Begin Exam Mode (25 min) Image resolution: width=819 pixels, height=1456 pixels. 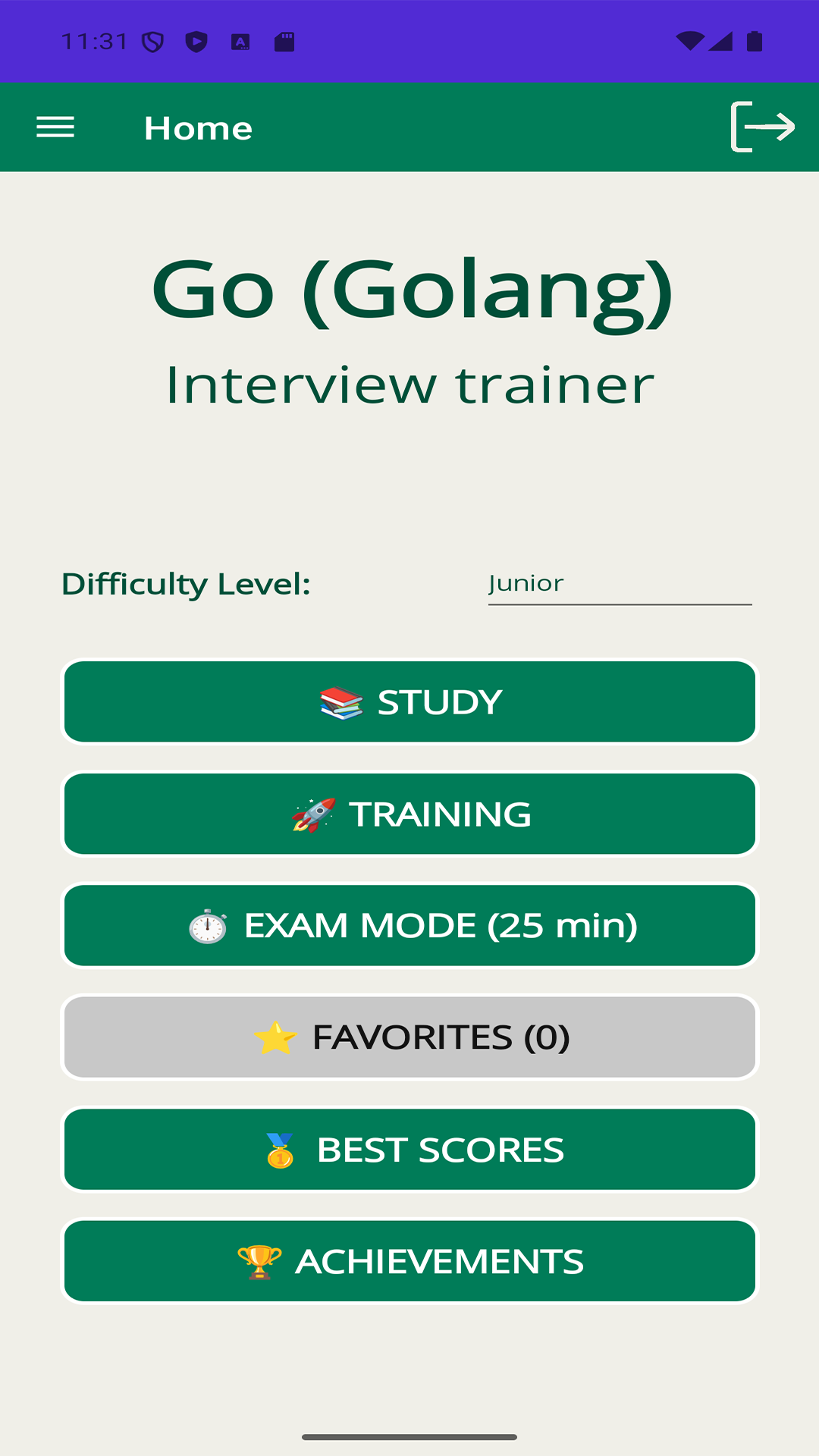click(409, 925)
